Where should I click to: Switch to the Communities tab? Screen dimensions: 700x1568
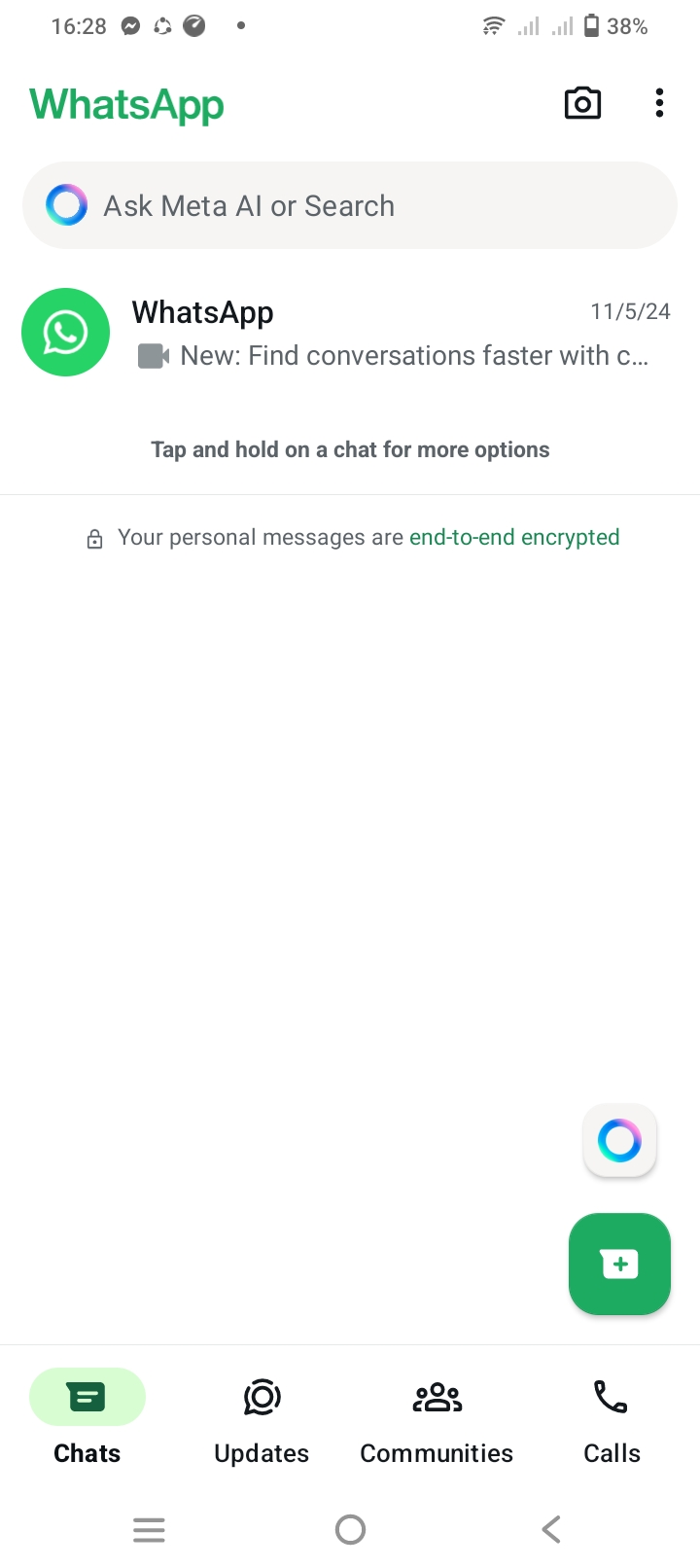point(437,1420)
